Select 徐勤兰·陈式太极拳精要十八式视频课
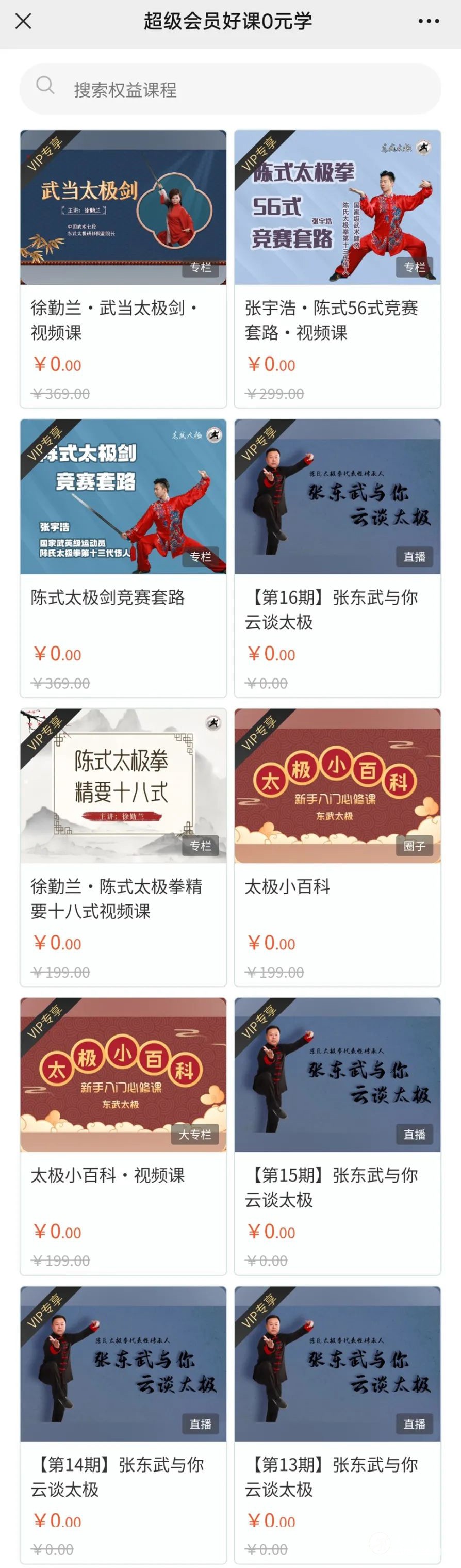 click(123, 846)
